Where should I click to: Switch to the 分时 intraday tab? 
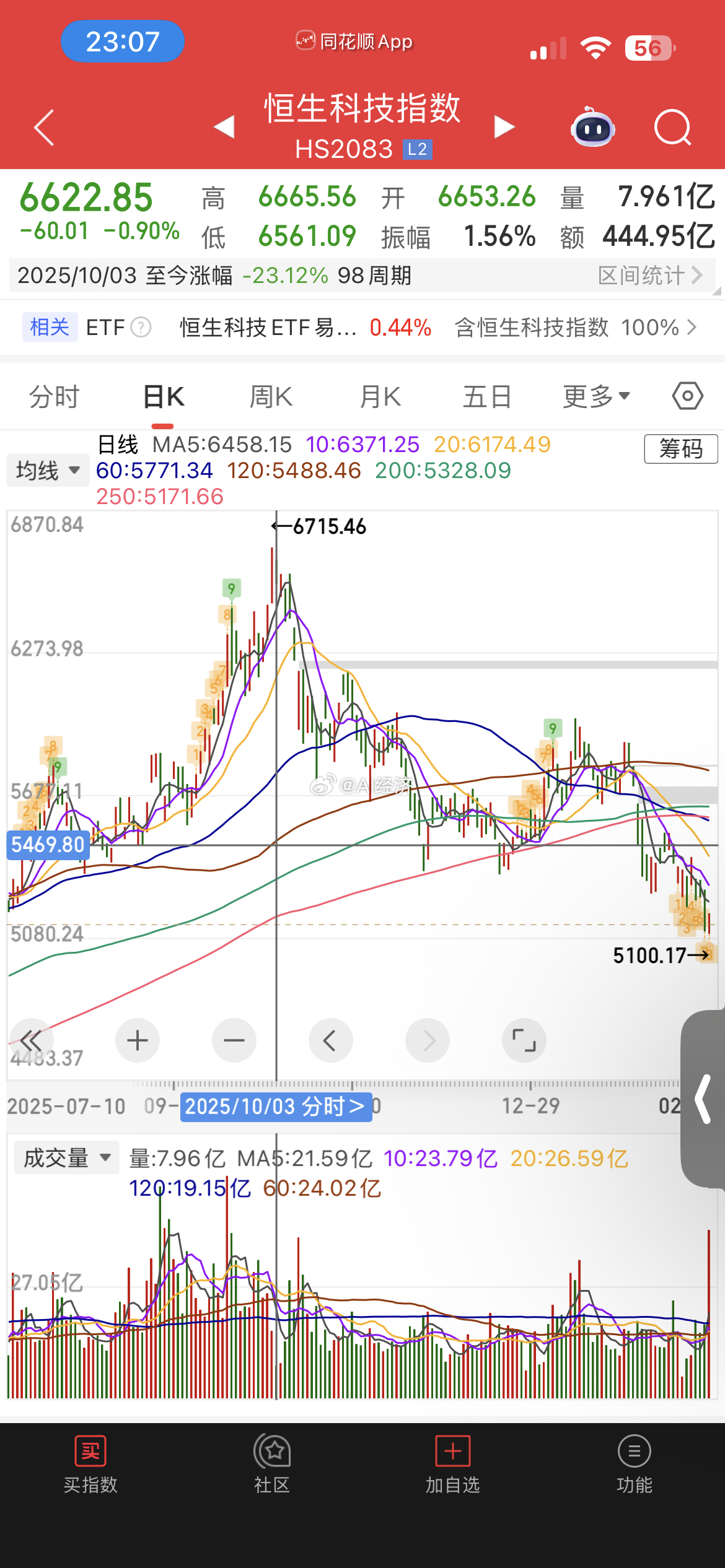click(55, 396)
